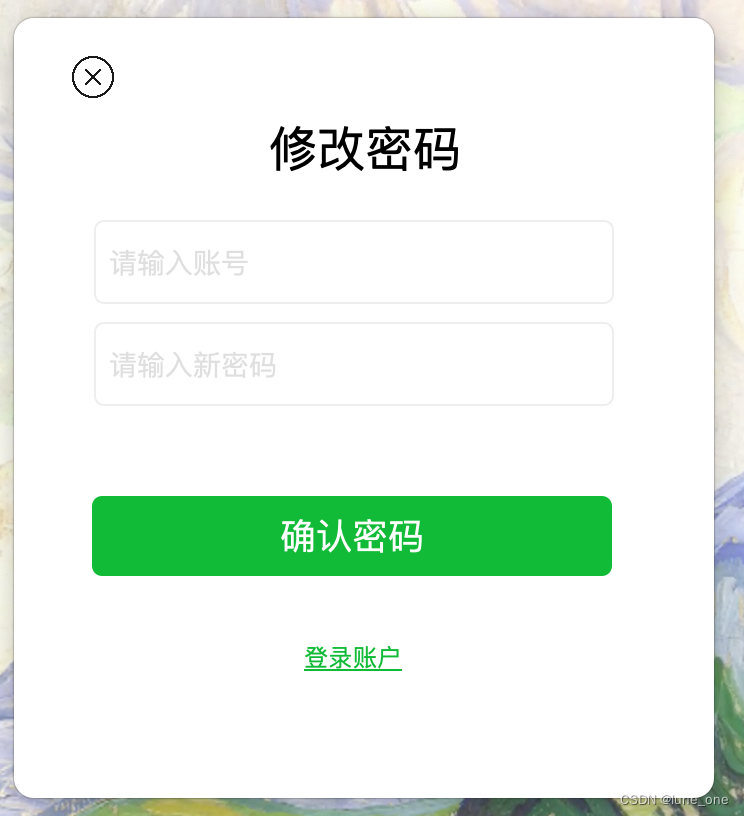Click the 修改密码 dialog title
The height and width of the screenshot is (816, 744).
click(x=366, y=150)
